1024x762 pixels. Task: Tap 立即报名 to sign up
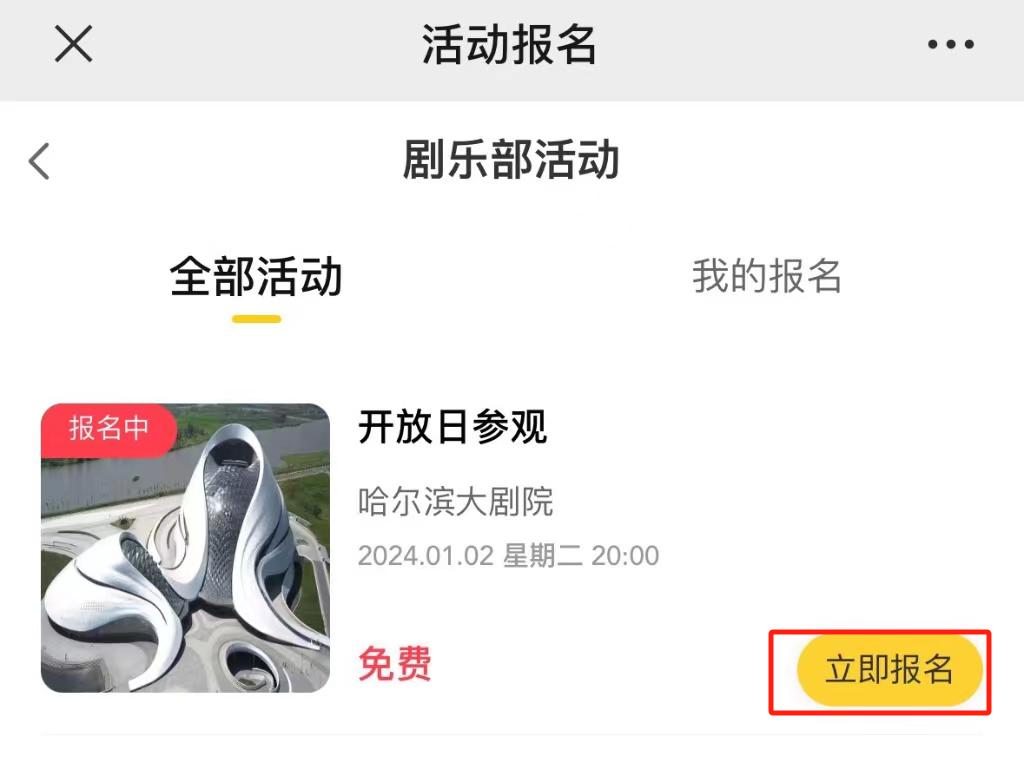pos(889,670)
